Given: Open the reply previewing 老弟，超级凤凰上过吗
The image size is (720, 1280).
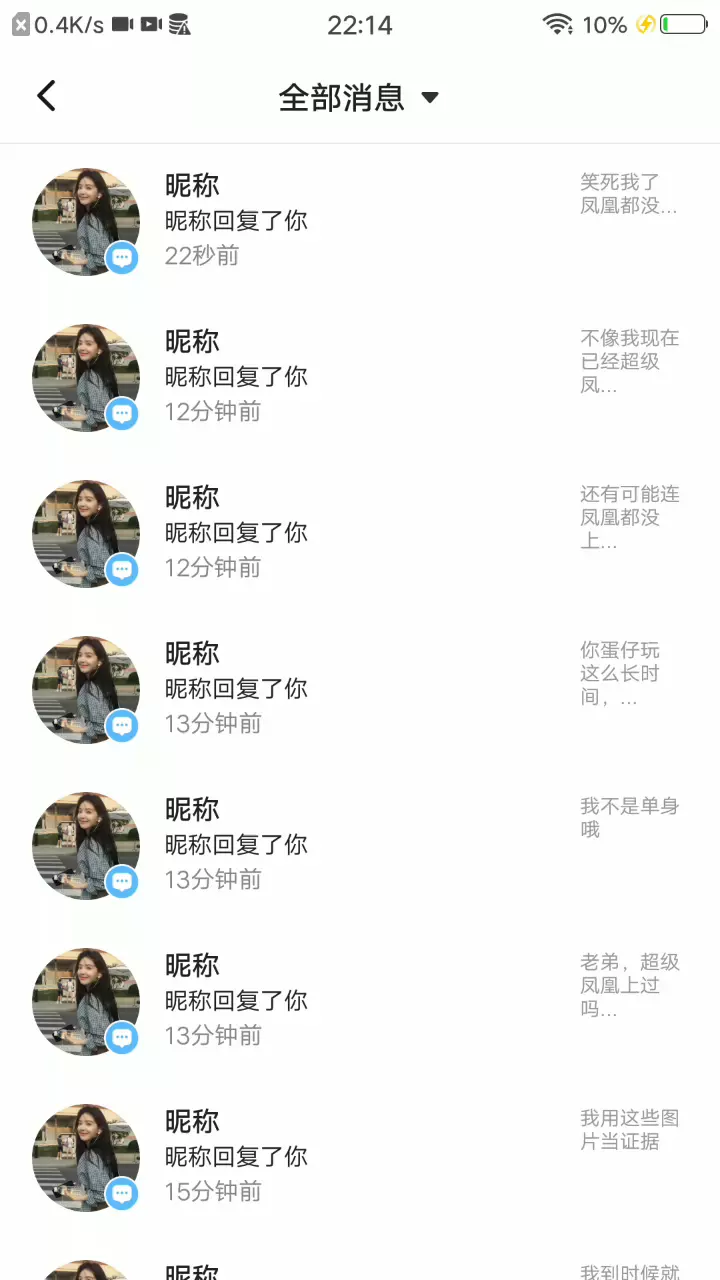Looking at the screenshot, I should [x=360, y=1002].
